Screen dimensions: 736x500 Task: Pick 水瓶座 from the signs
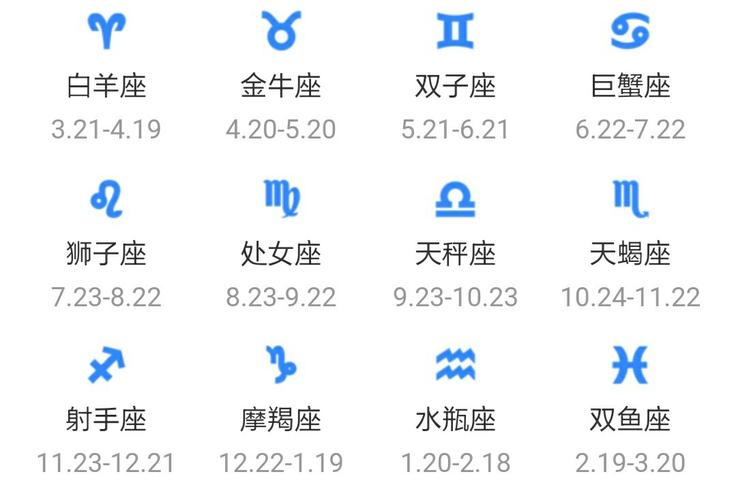tap(455, 418)
